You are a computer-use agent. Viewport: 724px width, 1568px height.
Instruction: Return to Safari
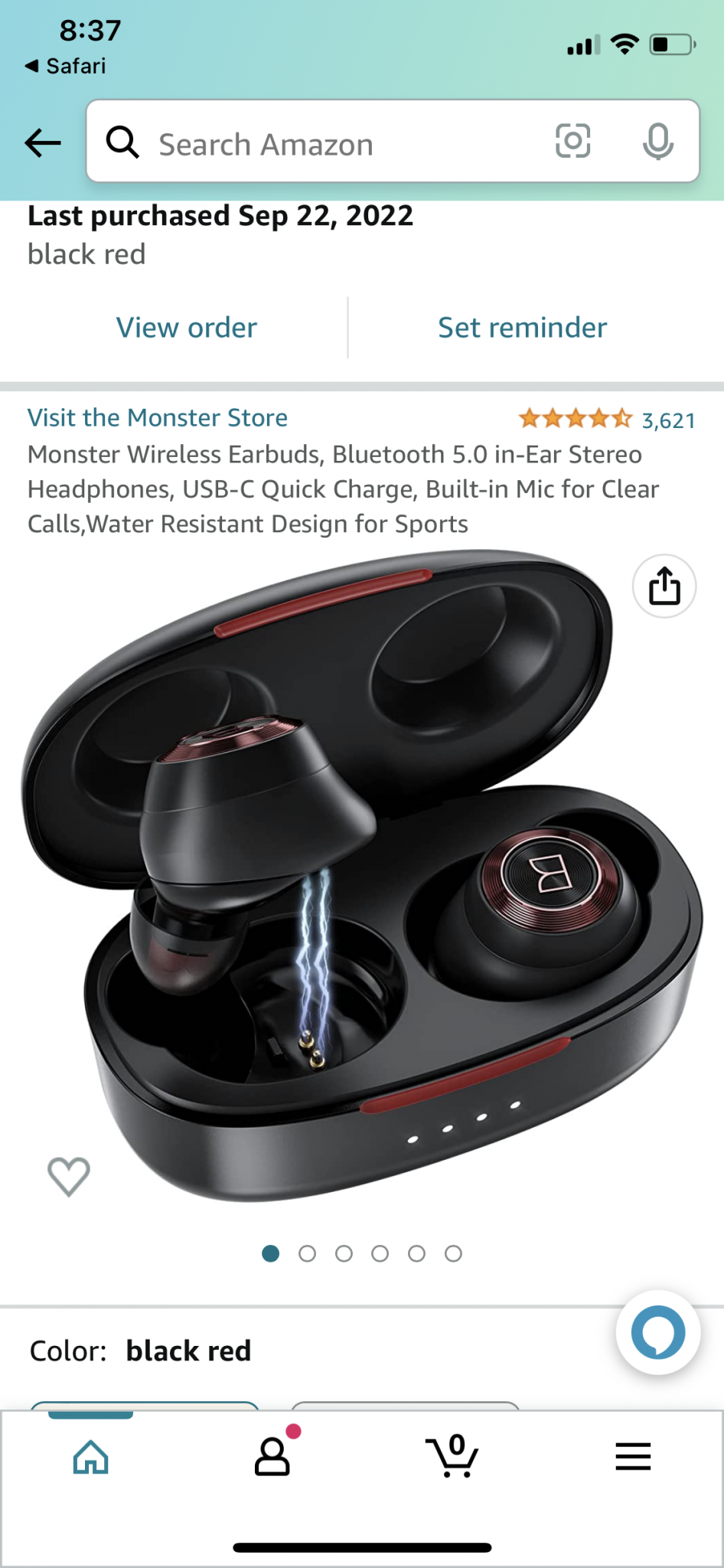[x=66, y=66]
